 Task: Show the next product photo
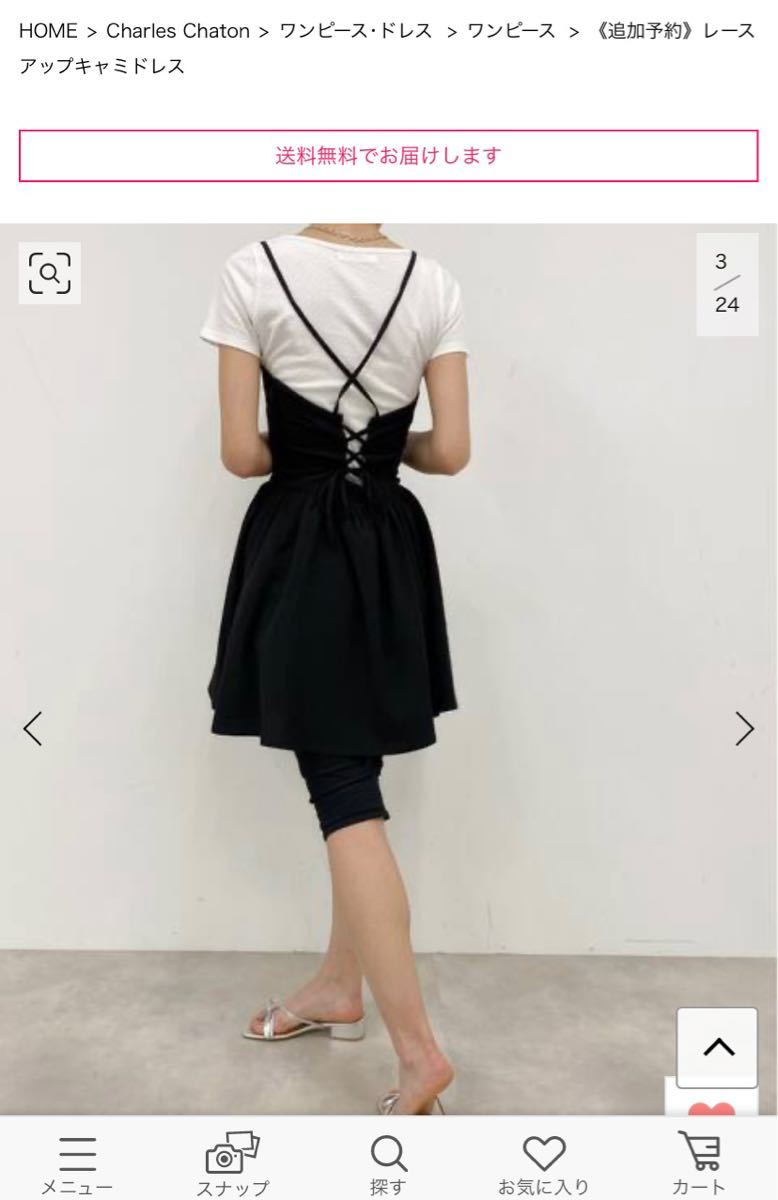click(x=744, y=729)
